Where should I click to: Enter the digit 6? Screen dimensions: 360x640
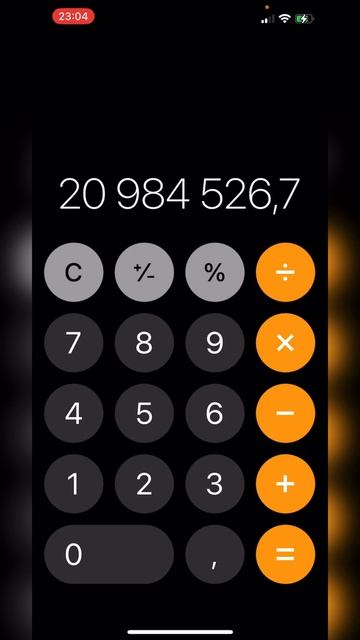(x=215, y=413)
